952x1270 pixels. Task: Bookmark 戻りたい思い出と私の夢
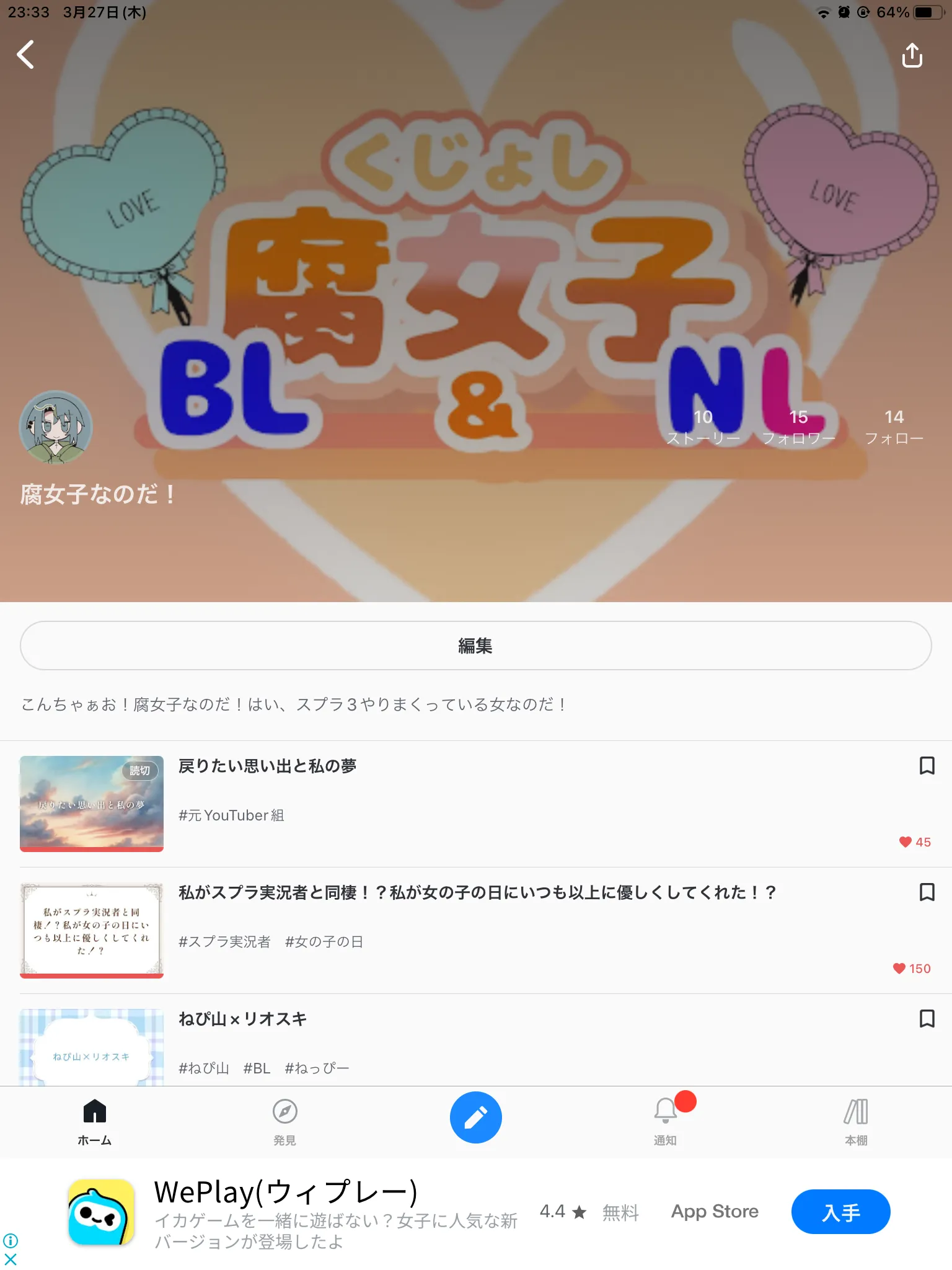click(x=927, y=766)
